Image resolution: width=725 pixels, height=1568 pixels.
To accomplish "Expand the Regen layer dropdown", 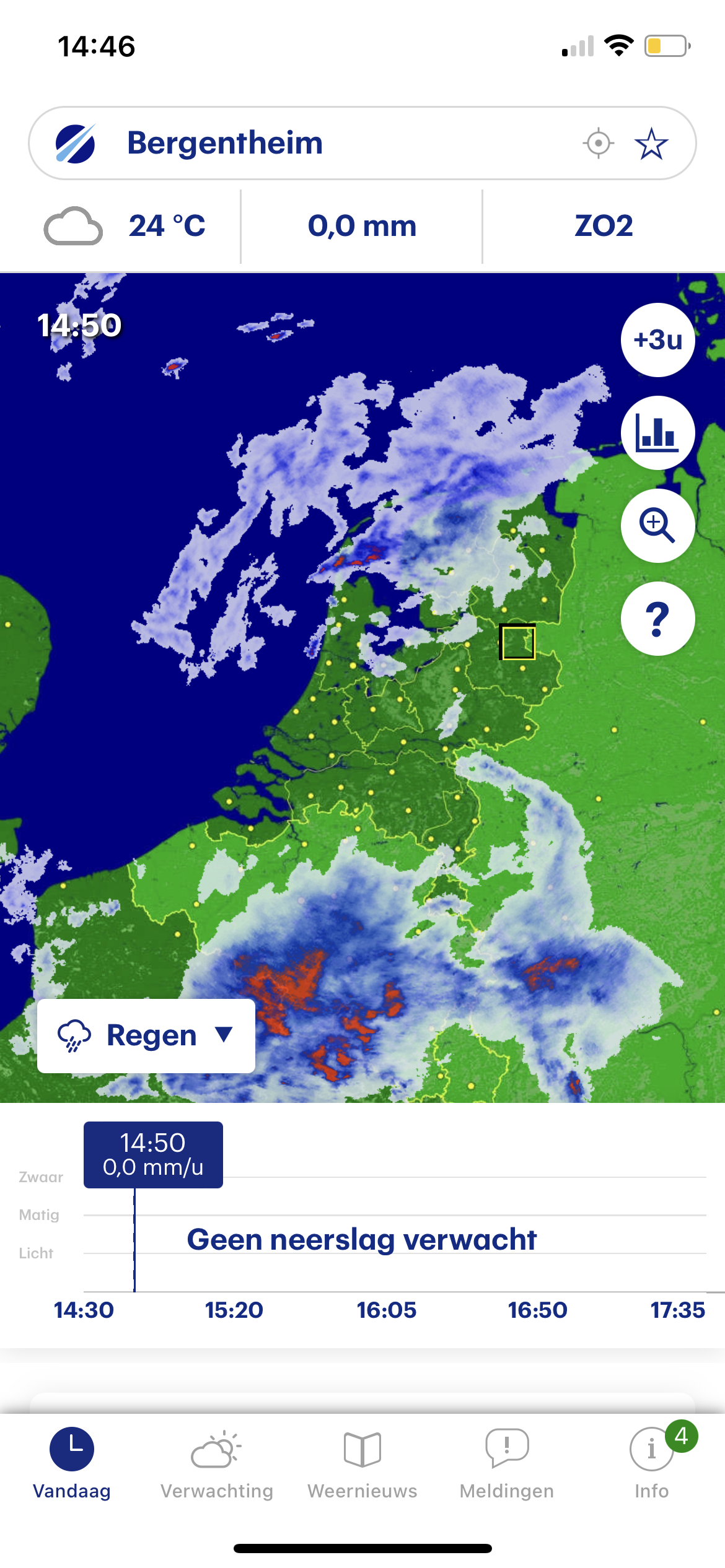I will point(146,1035).
